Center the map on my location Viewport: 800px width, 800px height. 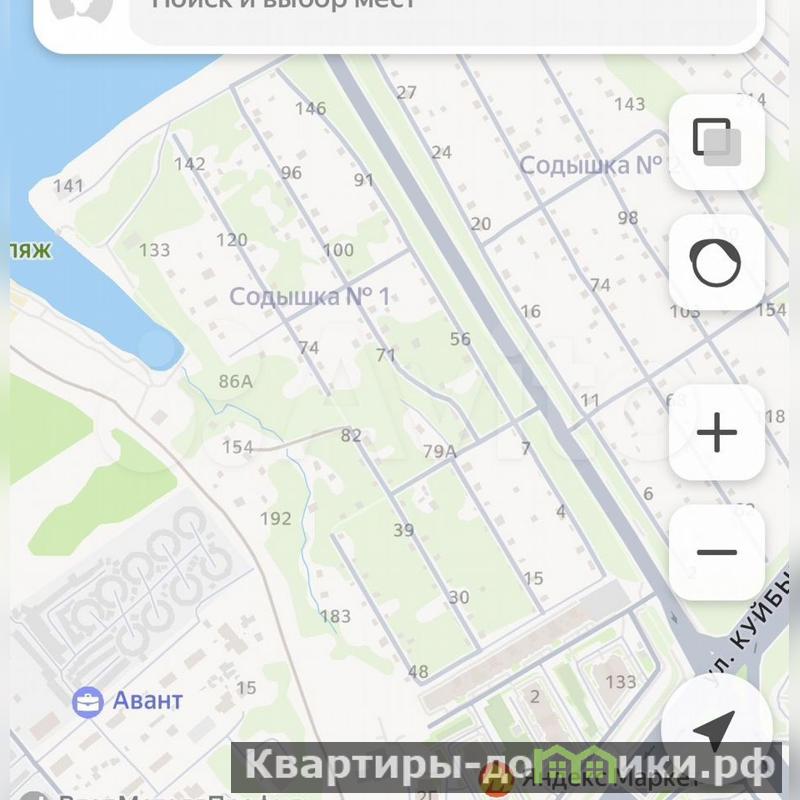click(x=716, y=730)
